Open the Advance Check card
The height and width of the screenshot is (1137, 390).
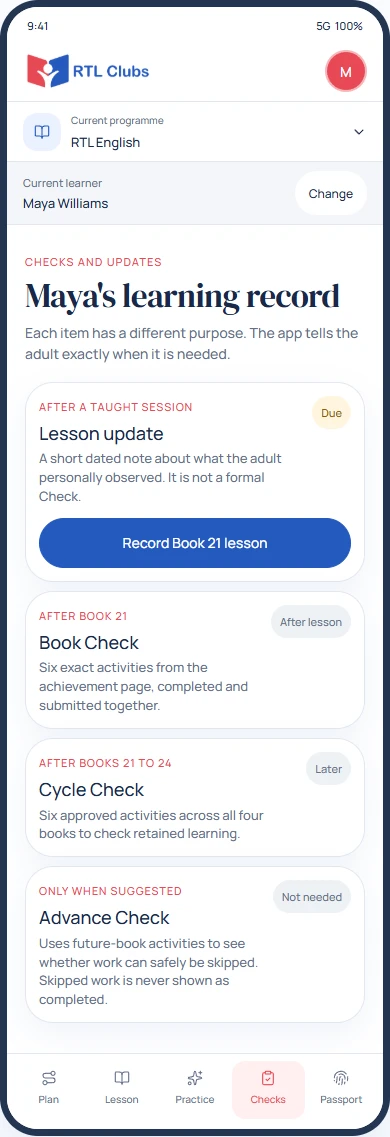[x=195, y=944]
